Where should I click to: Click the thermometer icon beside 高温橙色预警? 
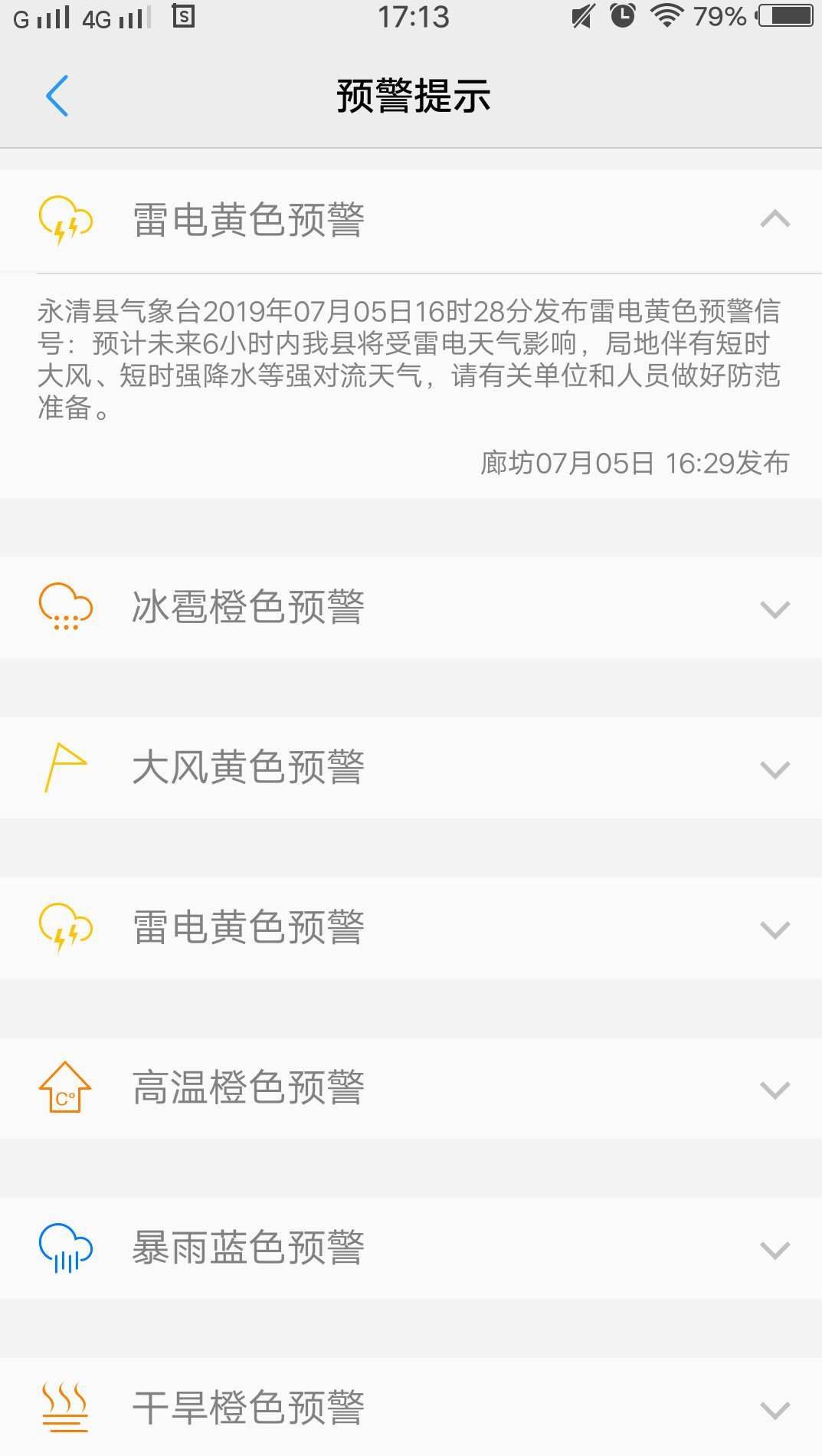[65, 1087]
